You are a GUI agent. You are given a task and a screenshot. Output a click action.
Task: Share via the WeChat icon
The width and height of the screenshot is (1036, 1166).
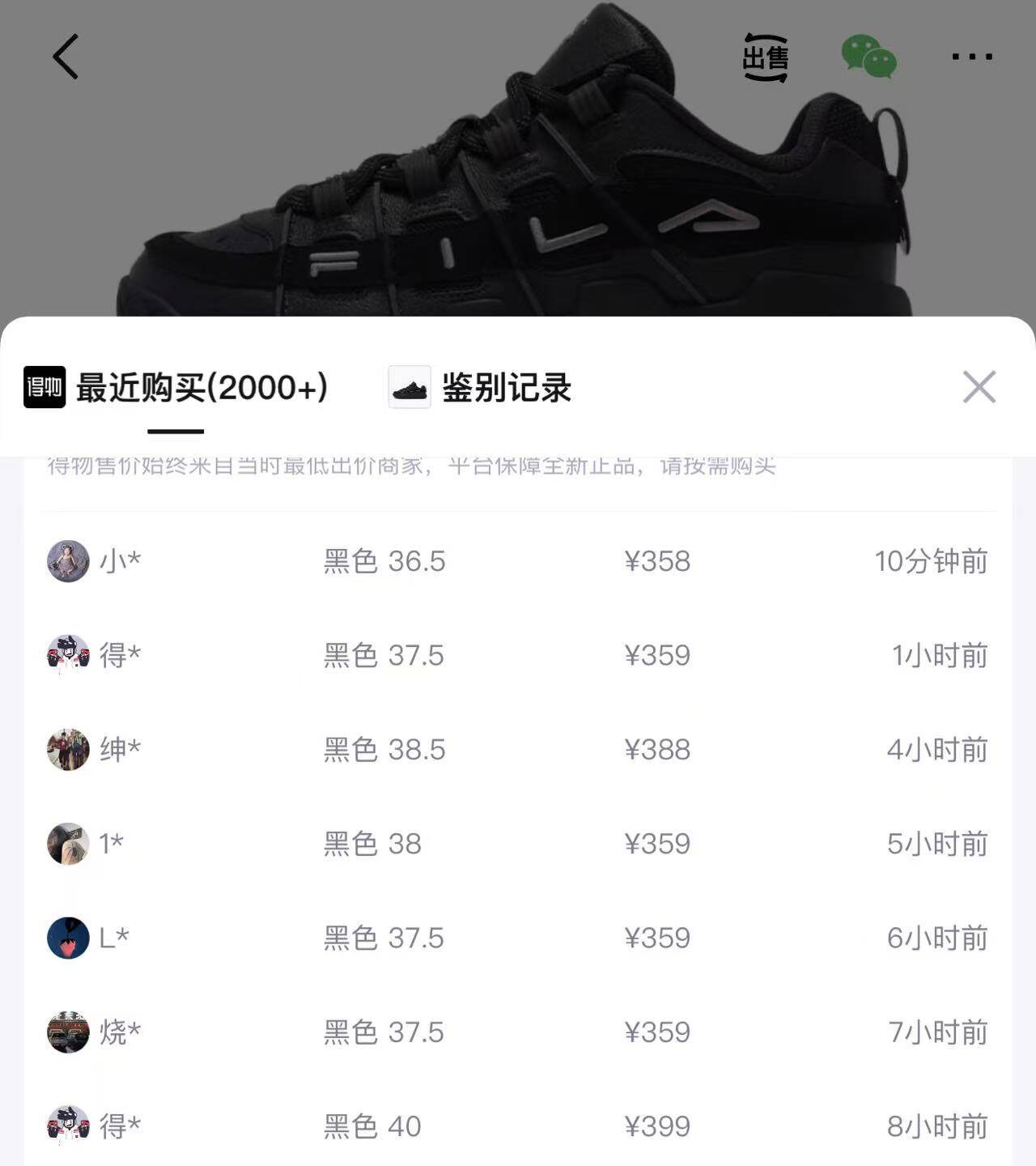[868, 57]
